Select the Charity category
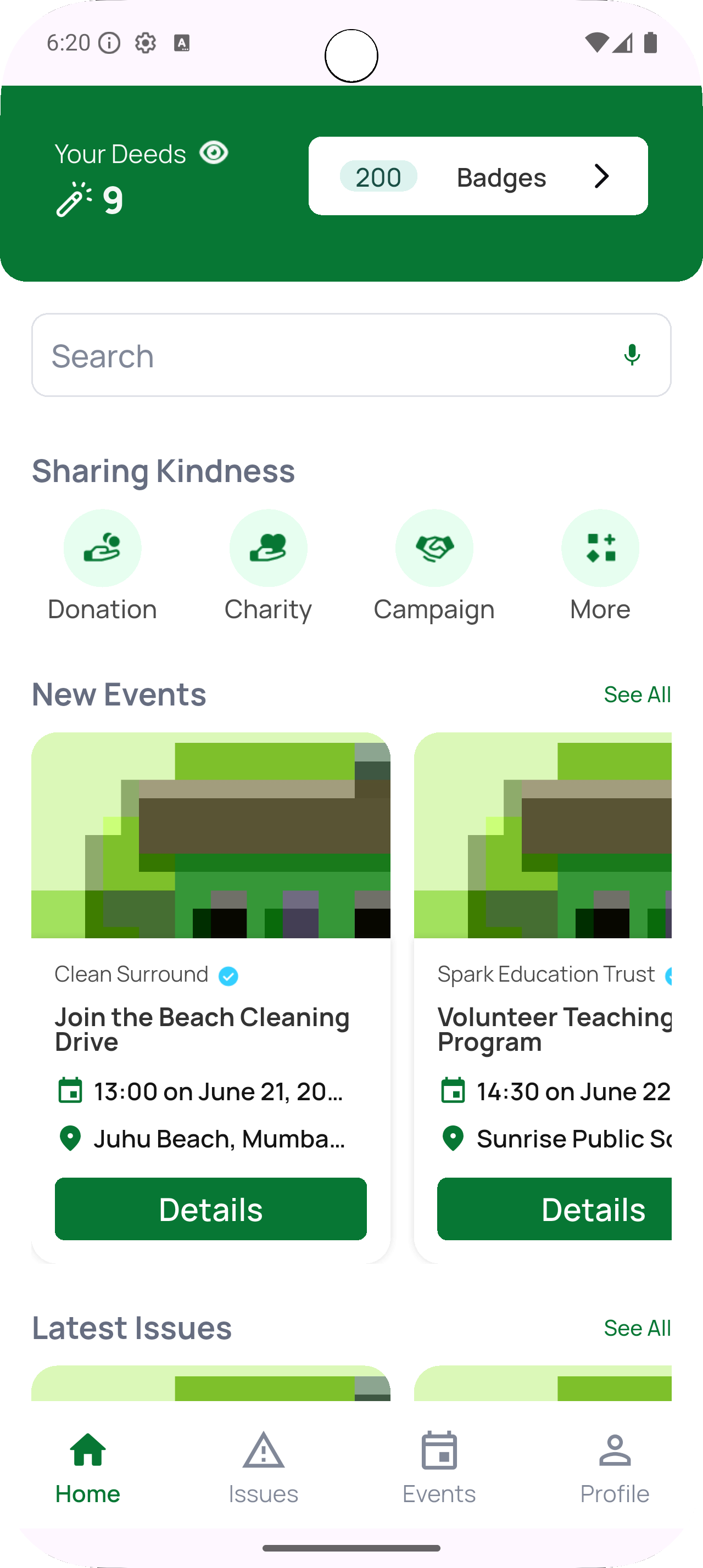The height and width of the screenshot is (1568, 703). click(x=268, y=548)
